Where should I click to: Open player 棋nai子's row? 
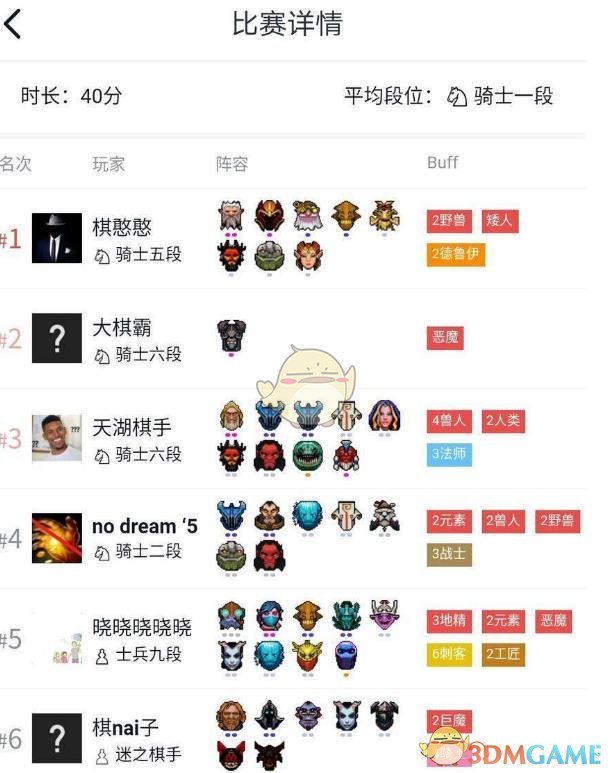point(125,727)
